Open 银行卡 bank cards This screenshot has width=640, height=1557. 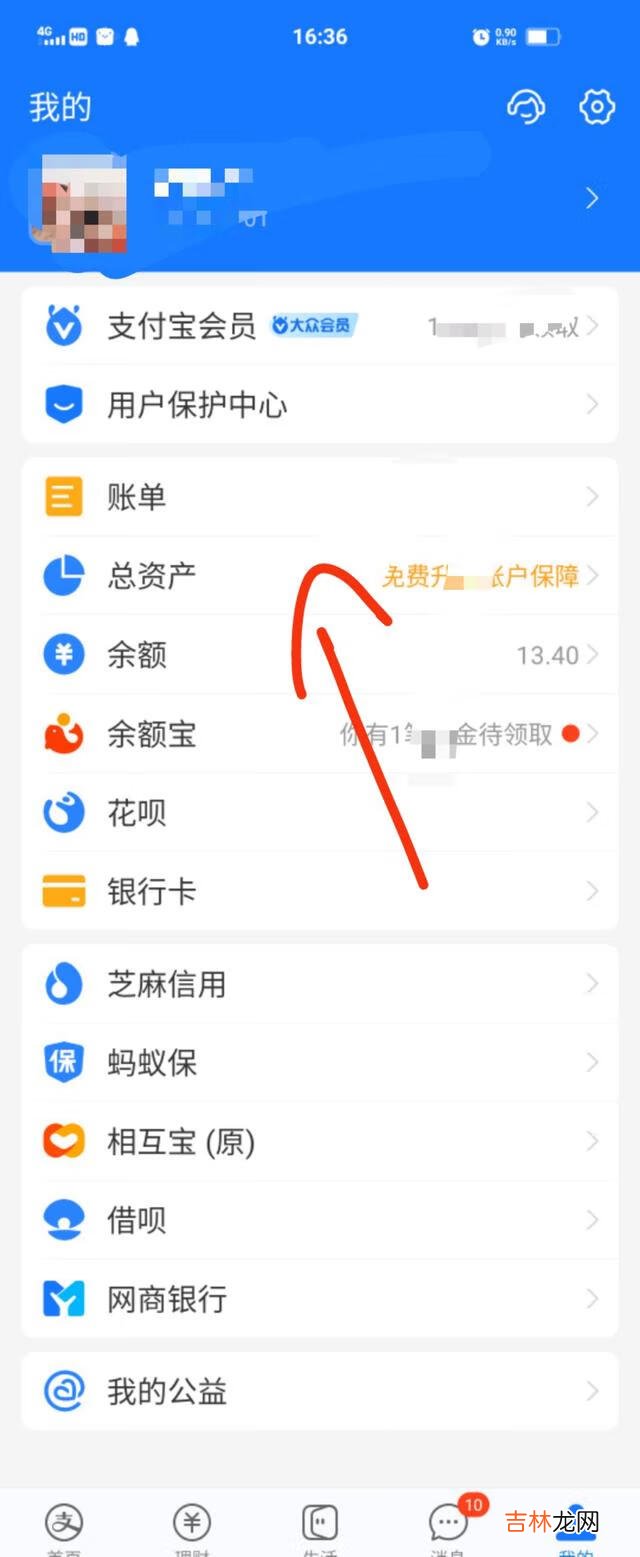tap(320, 891)
